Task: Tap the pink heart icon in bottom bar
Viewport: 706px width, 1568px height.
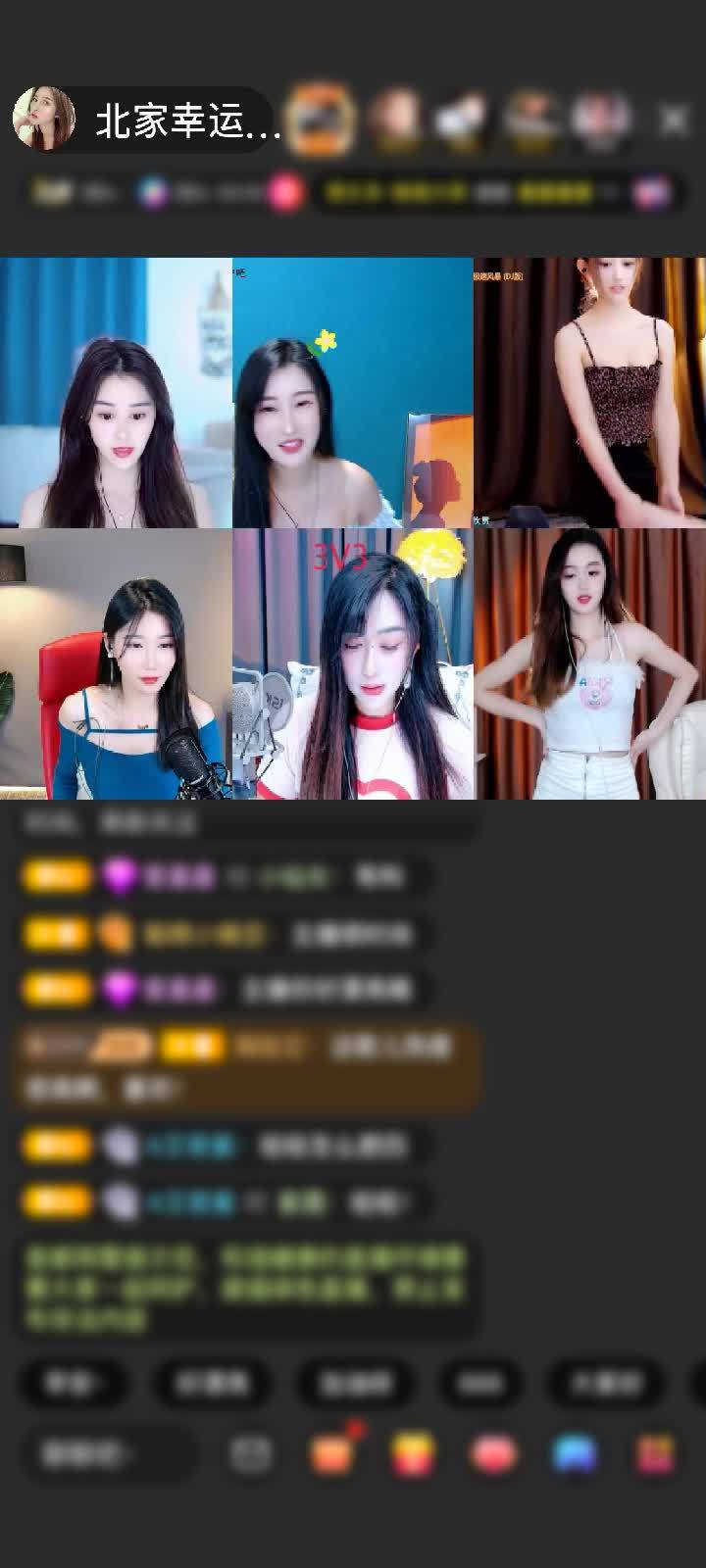Action: coord(493,1453)
